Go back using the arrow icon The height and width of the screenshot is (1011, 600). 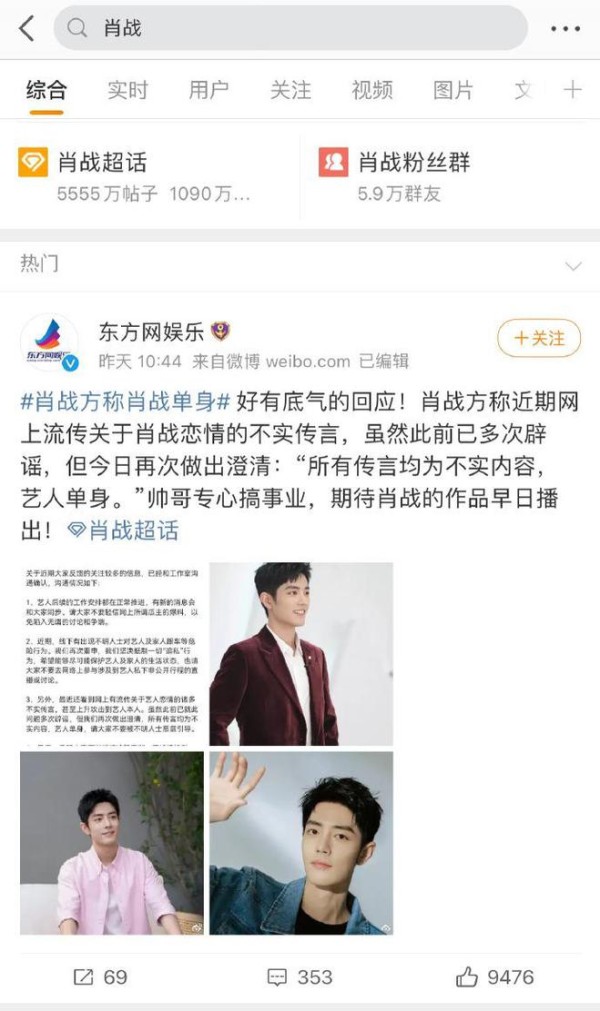[26, 29]
